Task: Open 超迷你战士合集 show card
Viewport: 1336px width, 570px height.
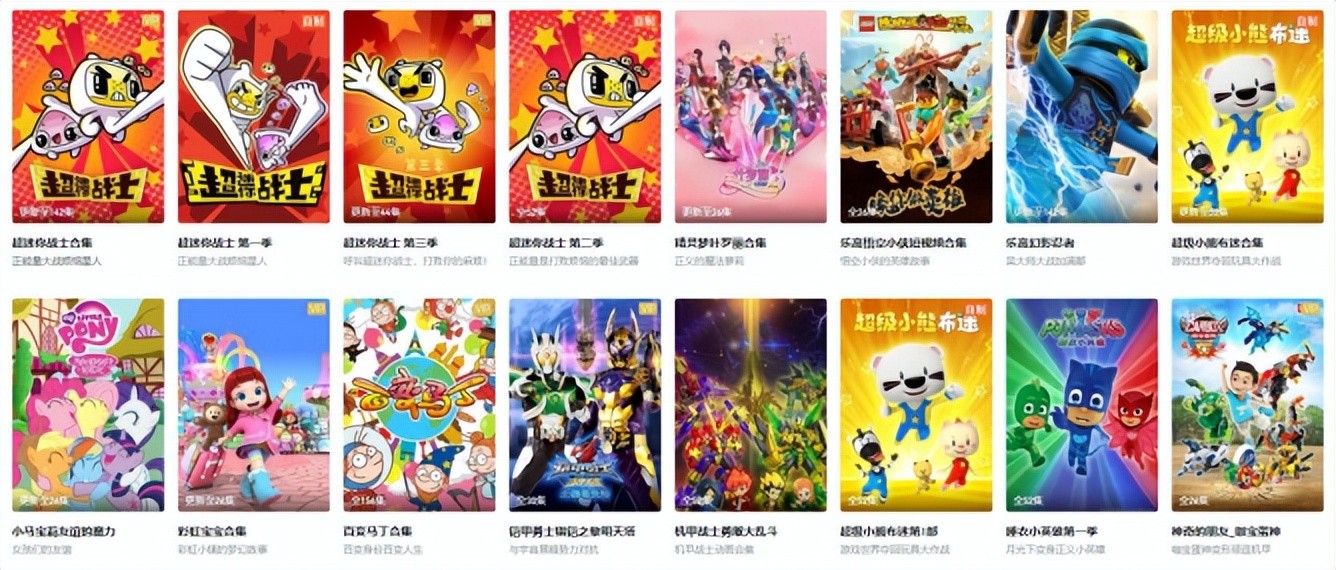Action: (88, 117)
